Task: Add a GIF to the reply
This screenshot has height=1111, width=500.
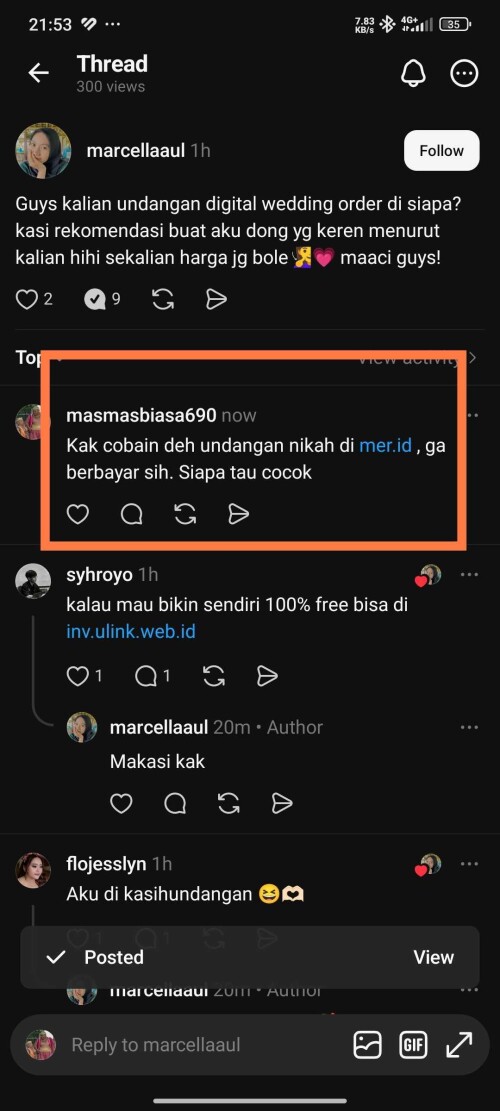Action: click(413, 1044)
